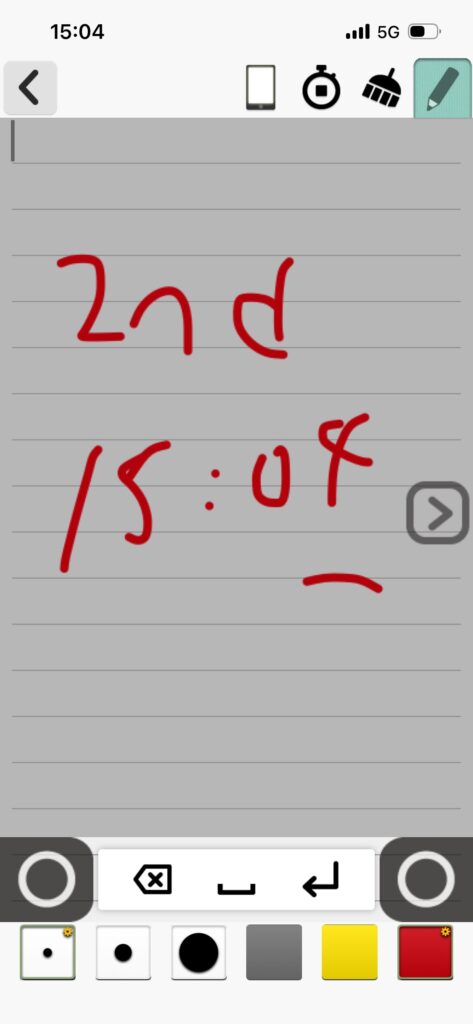Clear the page with the broom icon
Screen dimensions: 473x1024
[382, 88]
